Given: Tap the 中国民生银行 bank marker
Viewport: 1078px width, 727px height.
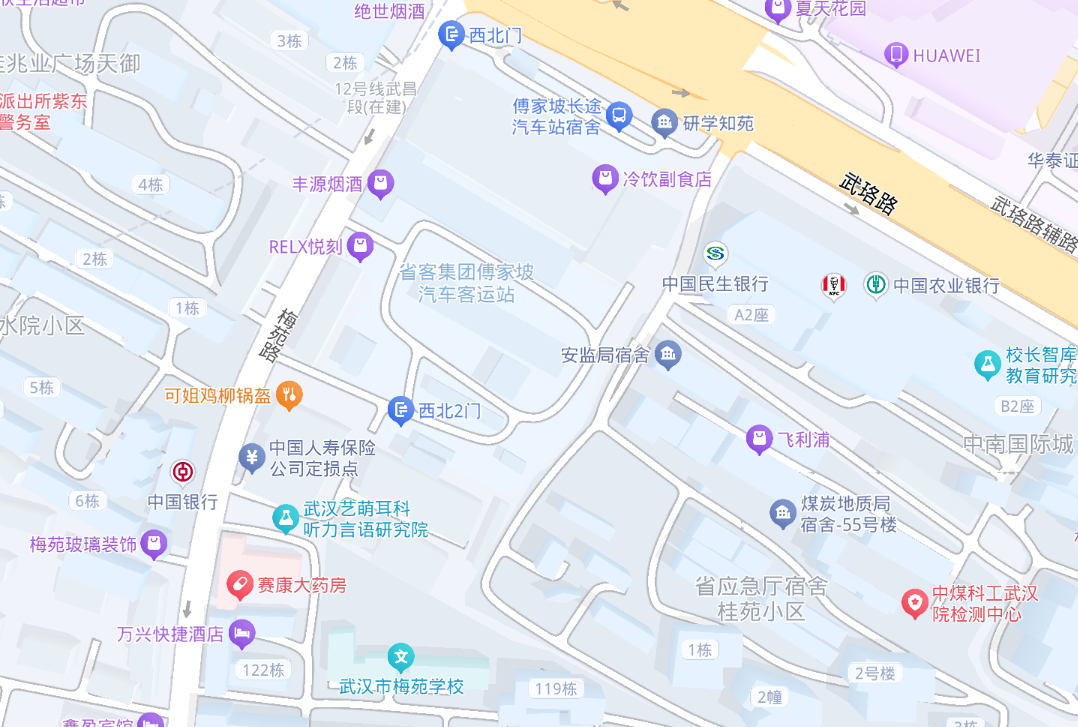Looking at the screenshot, I should [715, 254].
